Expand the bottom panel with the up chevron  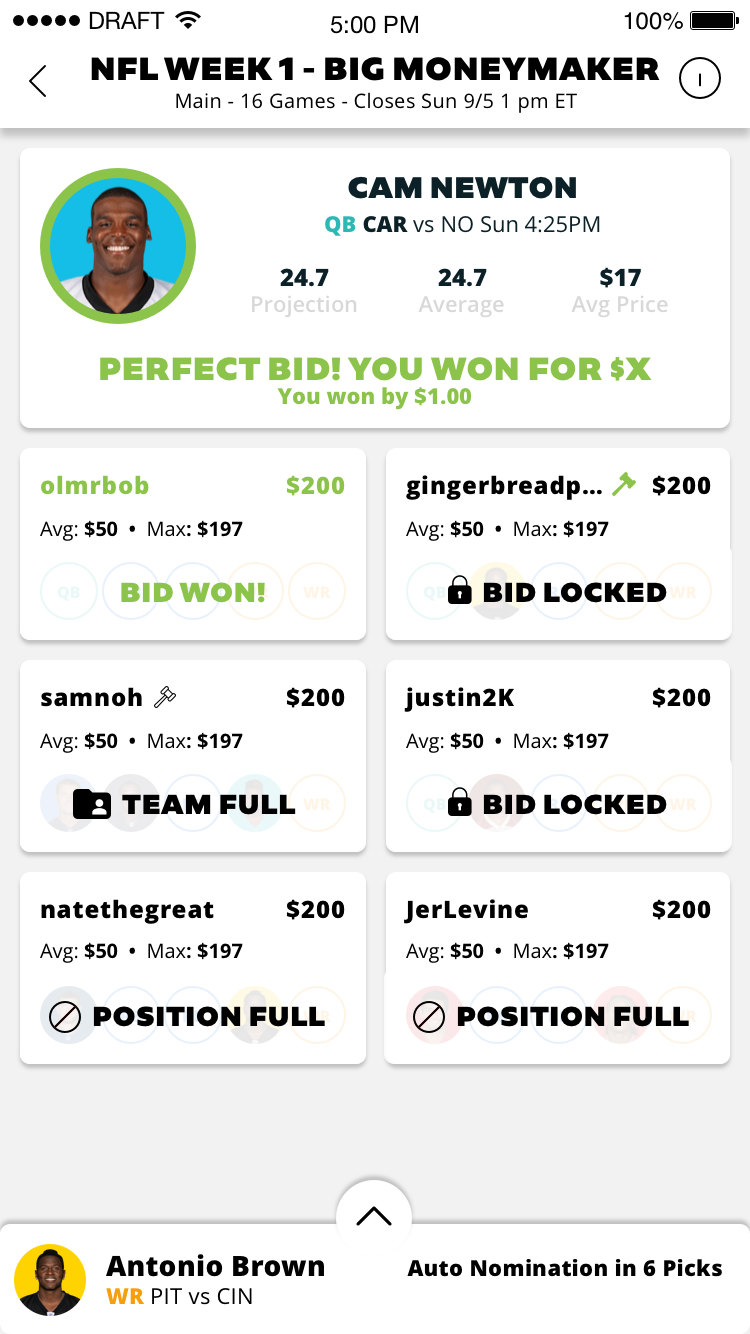374,1216
